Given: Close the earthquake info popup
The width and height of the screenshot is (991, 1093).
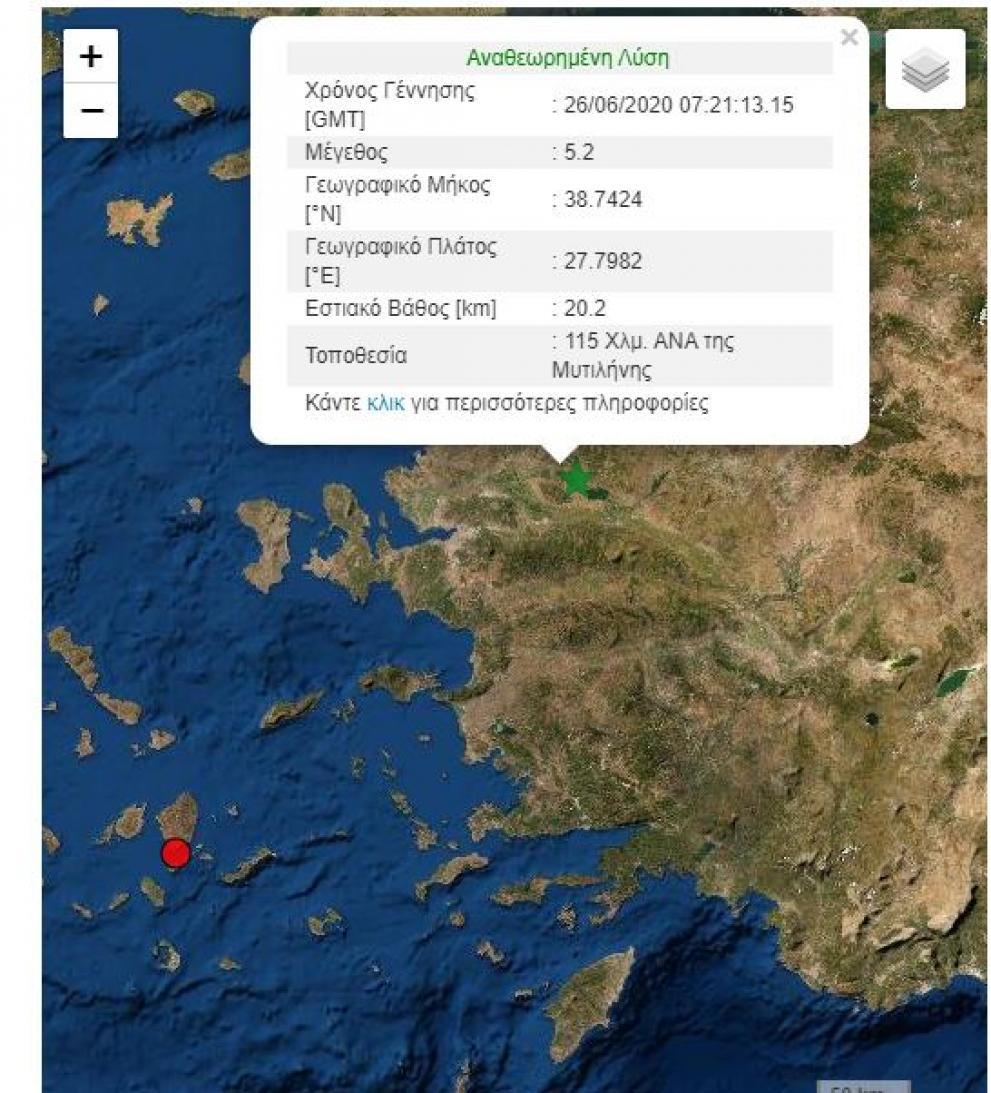Looking at the screenshot, I should pos(849,38).
